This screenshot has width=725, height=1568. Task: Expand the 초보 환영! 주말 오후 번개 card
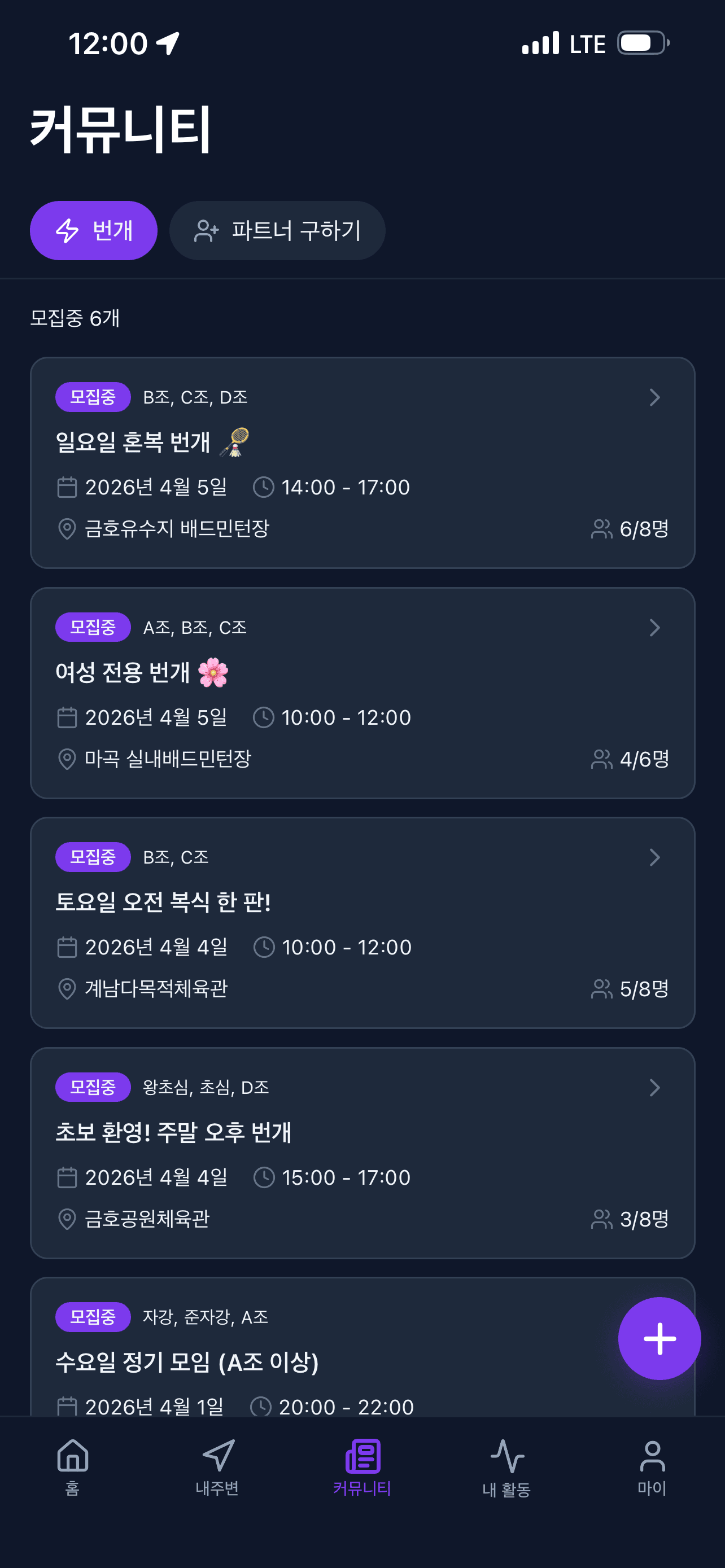[x=654, y=1088]
